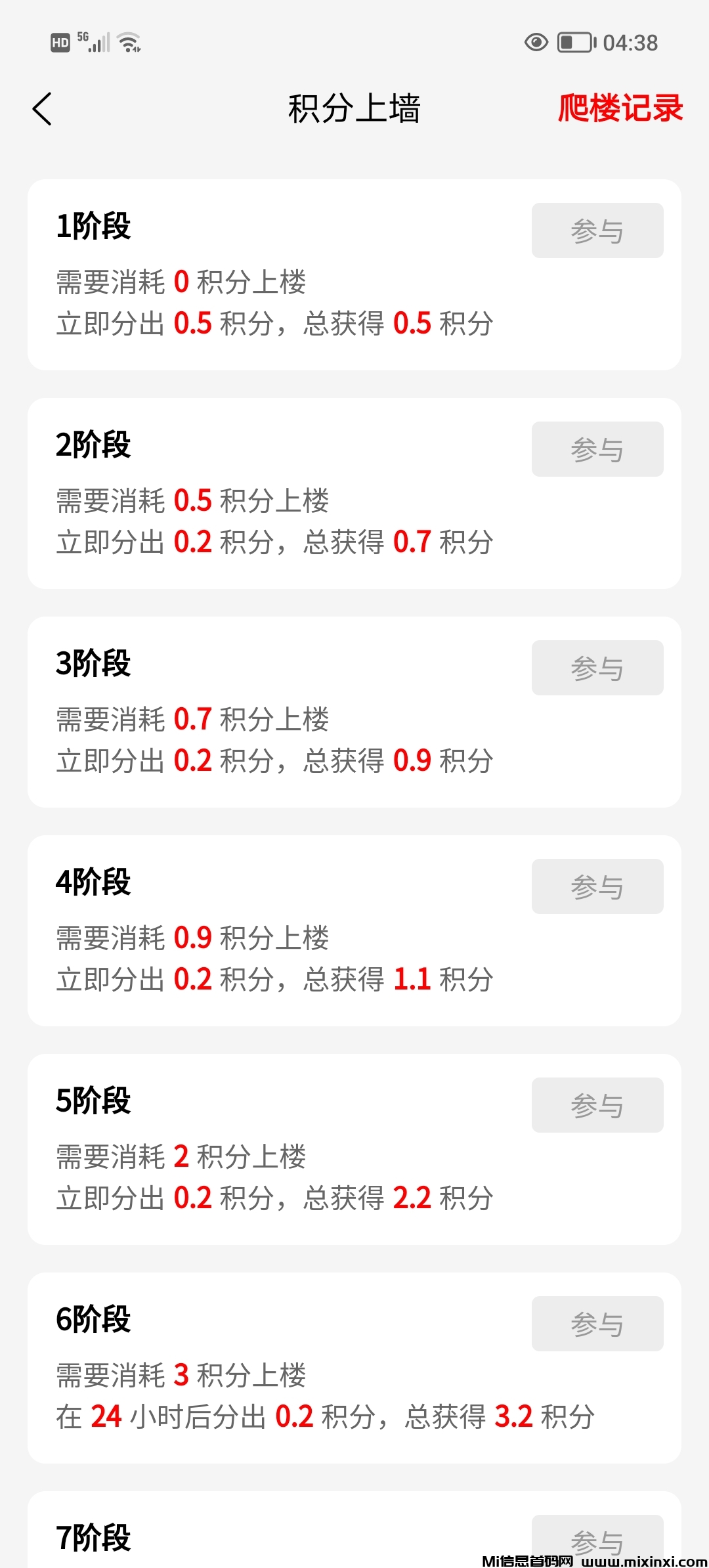
Task: Hit 参与 beside 5阶段
Action: [597, 1105]
